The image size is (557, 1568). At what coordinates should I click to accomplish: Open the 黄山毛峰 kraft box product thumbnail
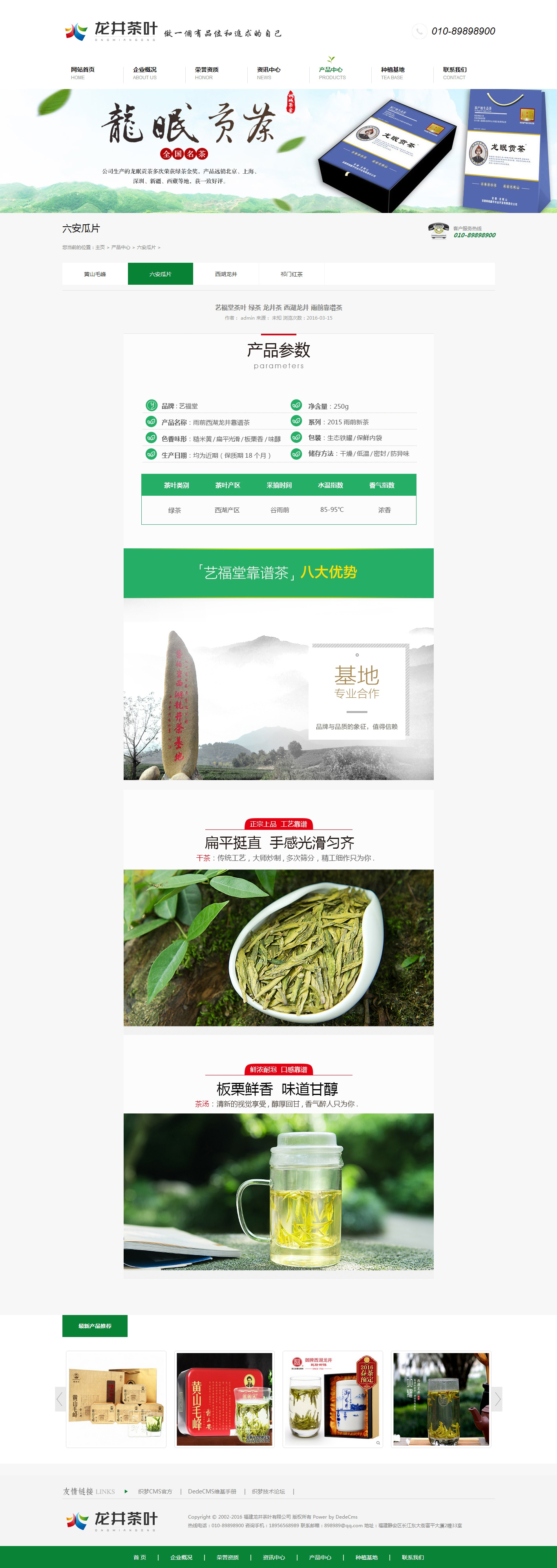[x=117, y=1399]
